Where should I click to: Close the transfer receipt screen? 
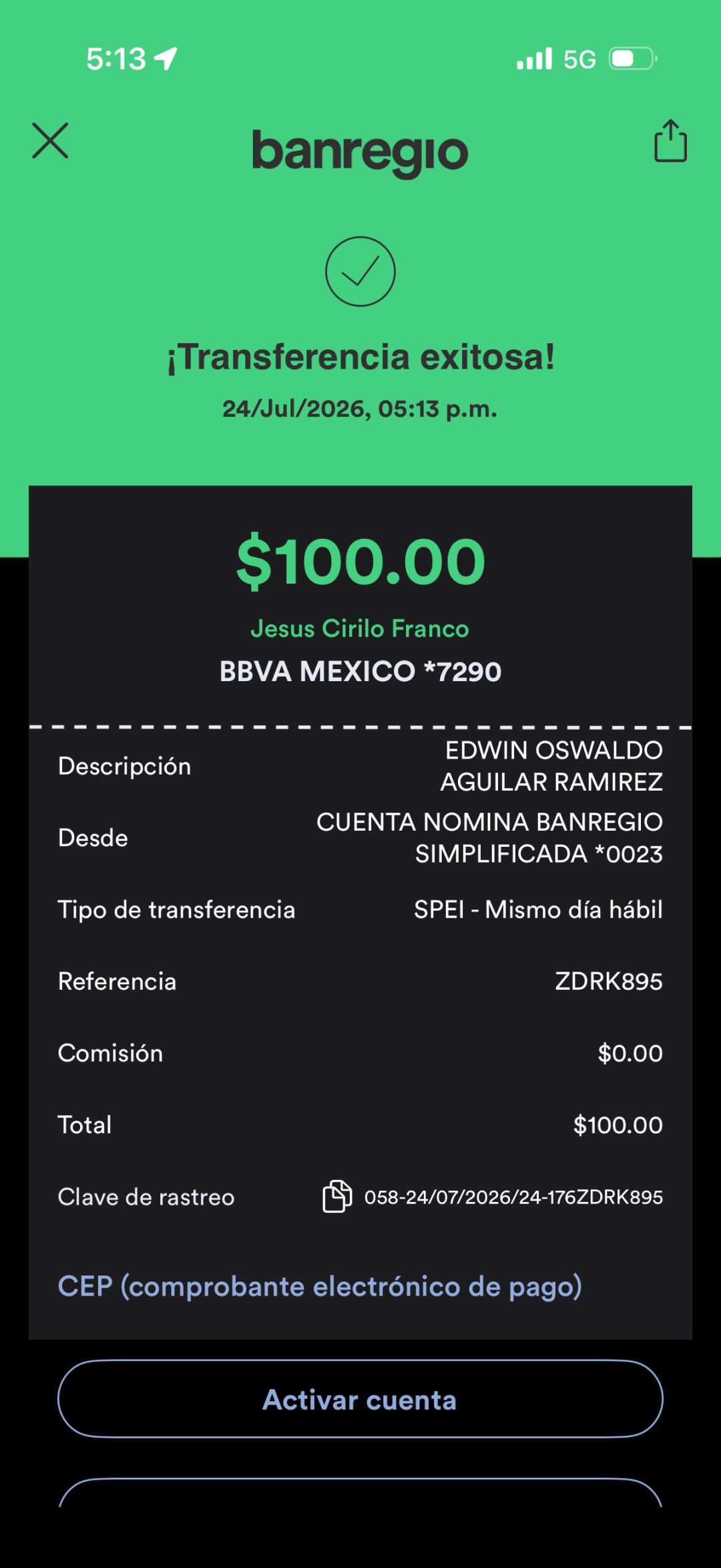(50, 141)
